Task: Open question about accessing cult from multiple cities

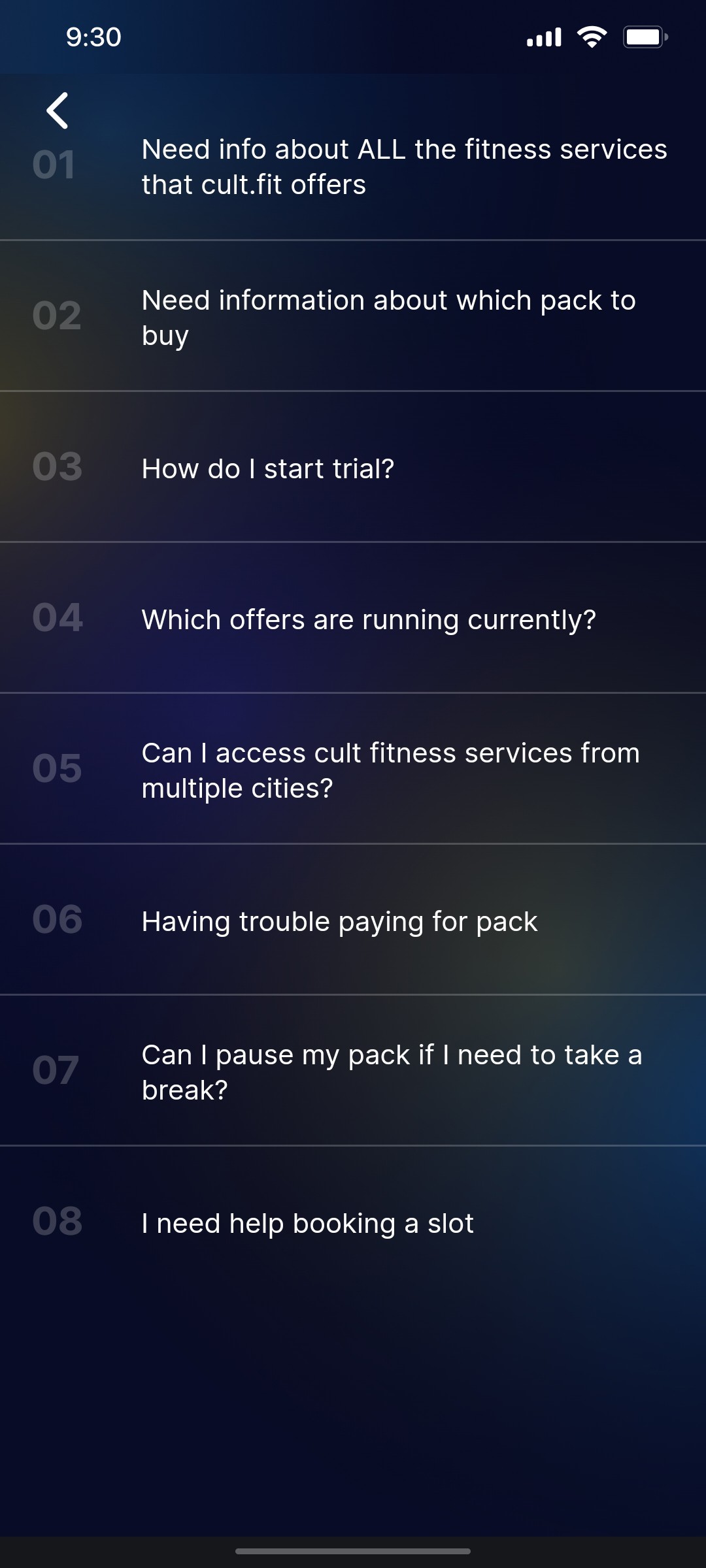Action: pyautogui.click(x=390, y=770)
